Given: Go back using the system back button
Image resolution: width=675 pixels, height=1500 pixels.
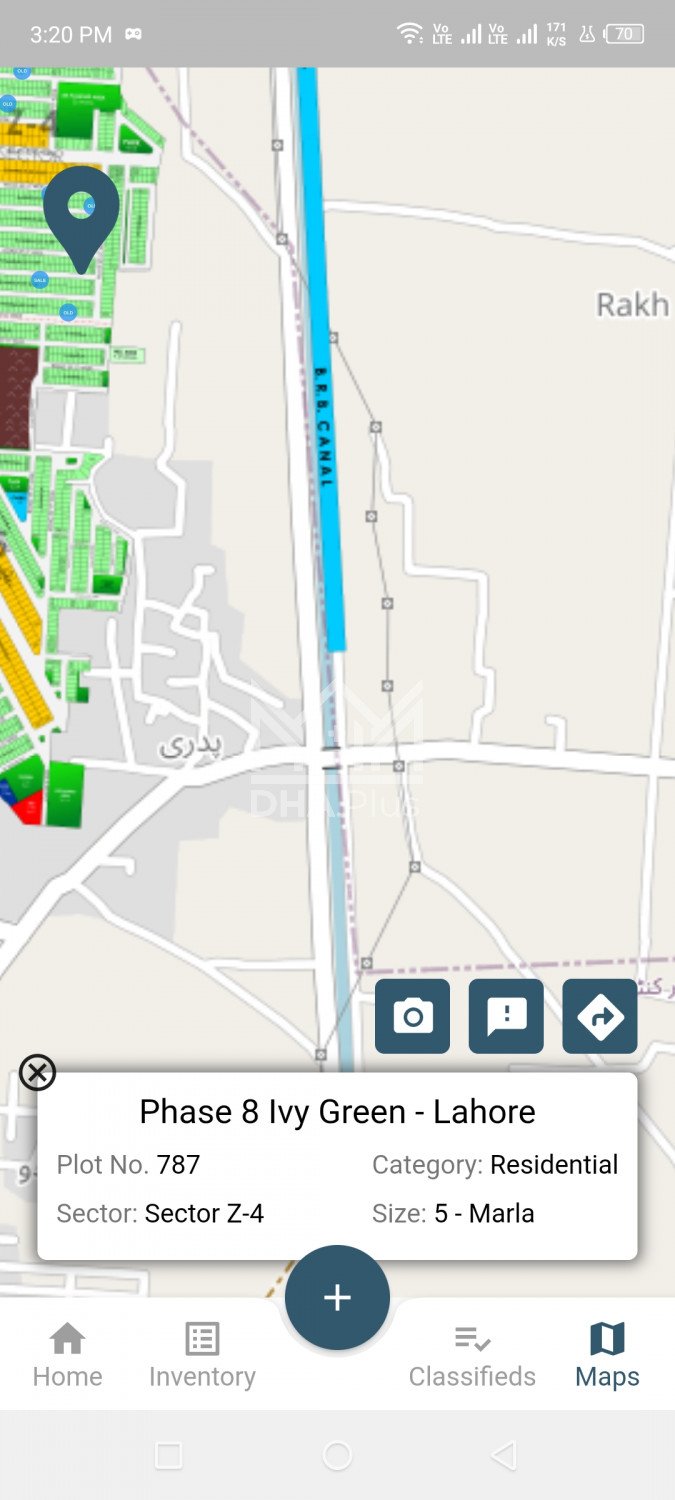Looking at the screenshot, I should [x=505, y=1456].
